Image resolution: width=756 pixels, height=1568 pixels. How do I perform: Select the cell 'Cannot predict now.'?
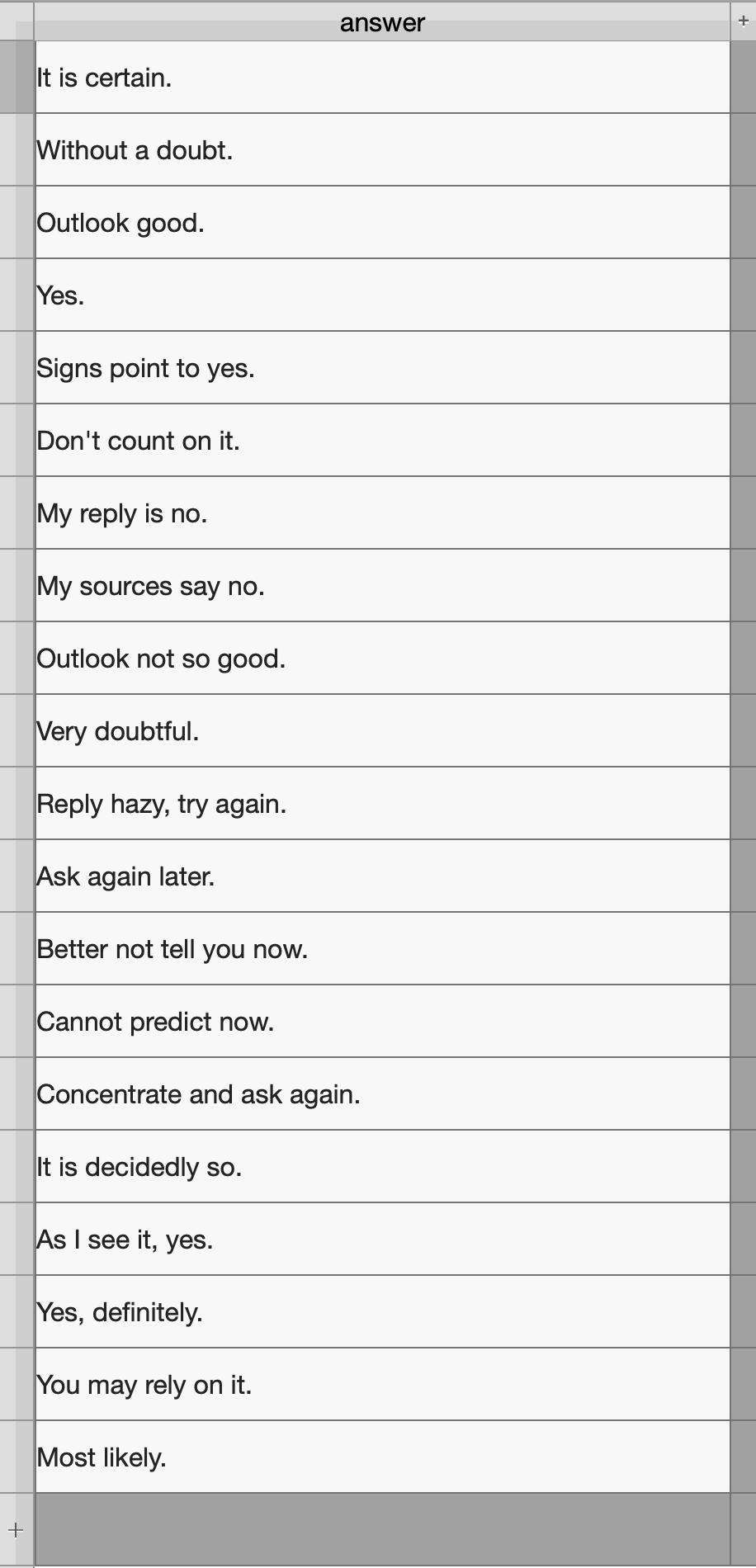coord(382,1022)
